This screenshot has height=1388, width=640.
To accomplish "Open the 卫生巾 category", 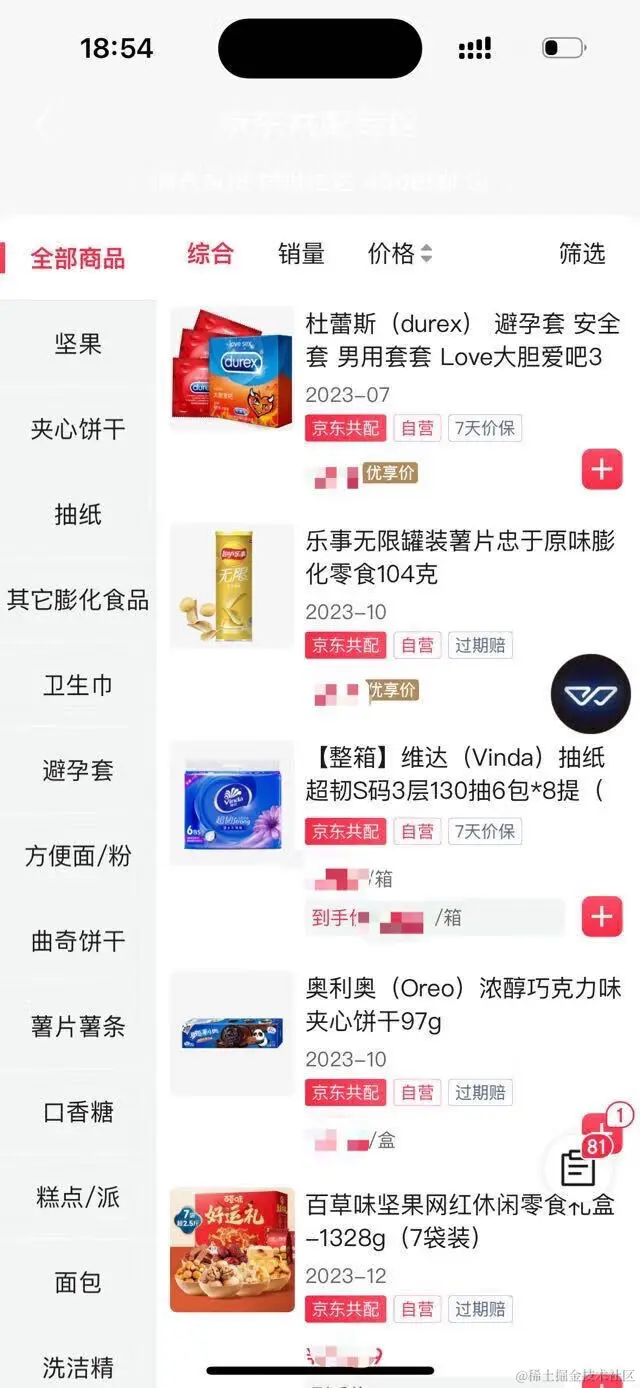I will [78, 686].
